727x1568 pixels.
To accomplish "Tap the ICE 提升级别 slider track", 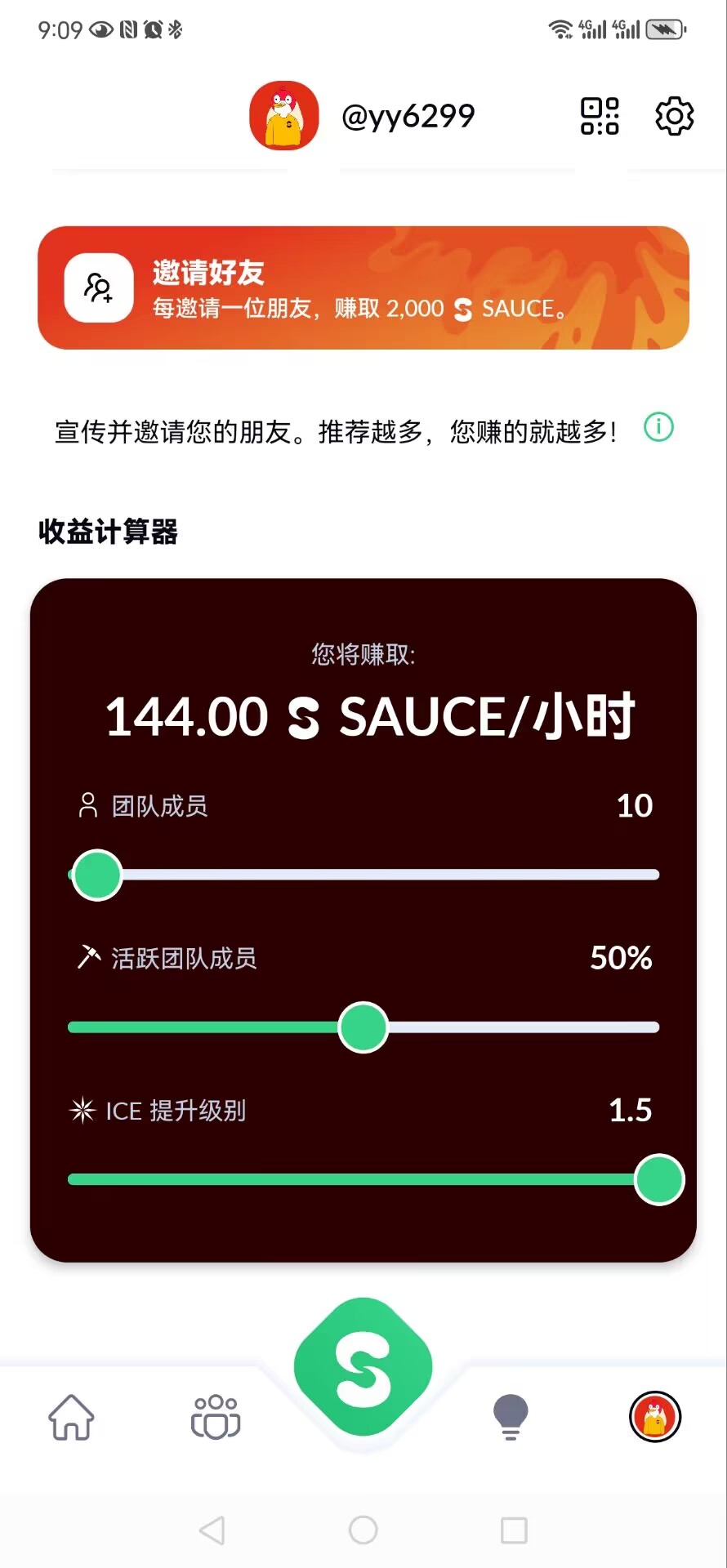I will point(363,1179).
